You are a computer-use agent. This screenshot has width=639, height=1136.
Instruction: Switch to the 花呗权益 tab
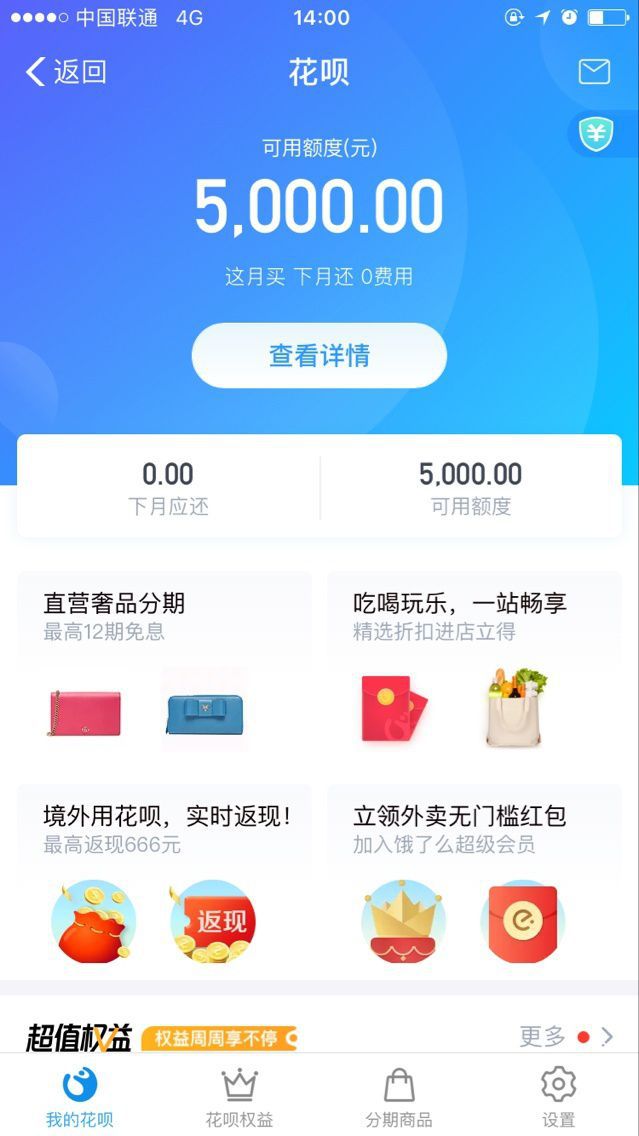tap(239, 1095)
